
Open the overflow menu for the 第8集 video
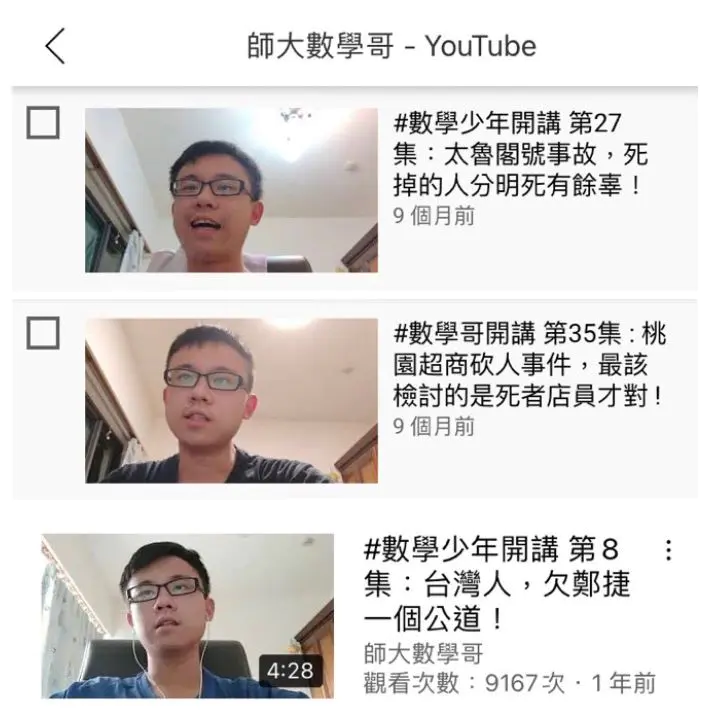[668, 551]
